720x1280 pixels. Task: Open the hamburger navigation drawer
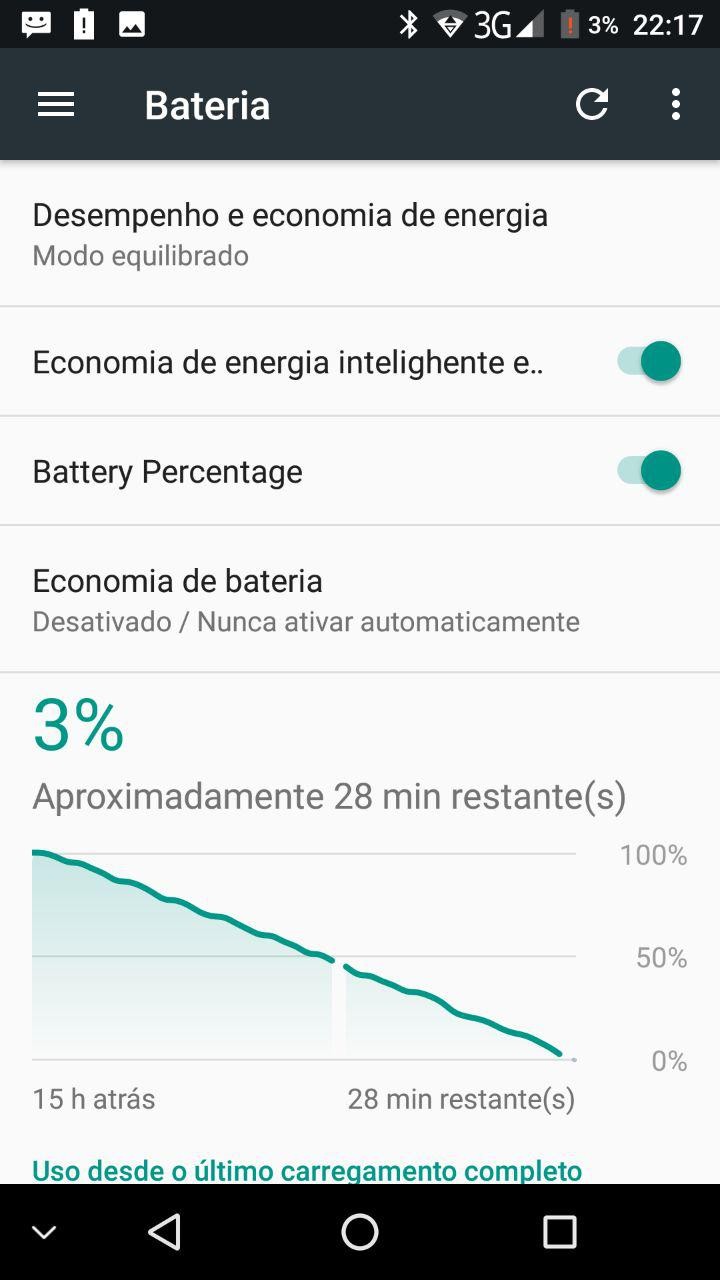click(x=56, y=105)
